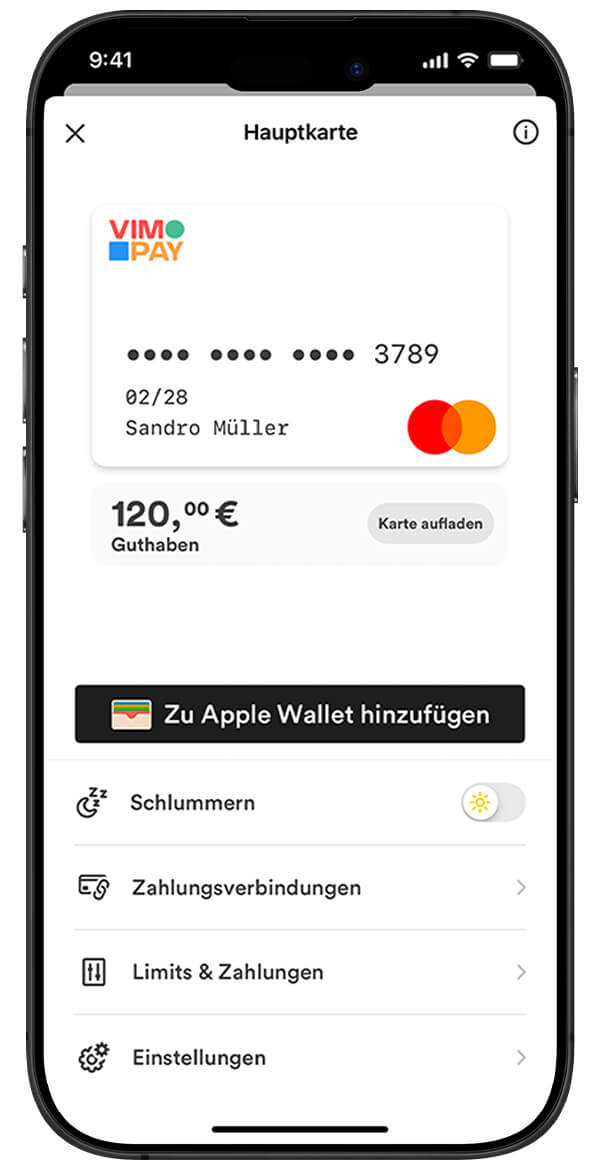Tap the VIMpay card ending 3789
The width and height of the screenshot is (600, 1171).
click(300, 336)
